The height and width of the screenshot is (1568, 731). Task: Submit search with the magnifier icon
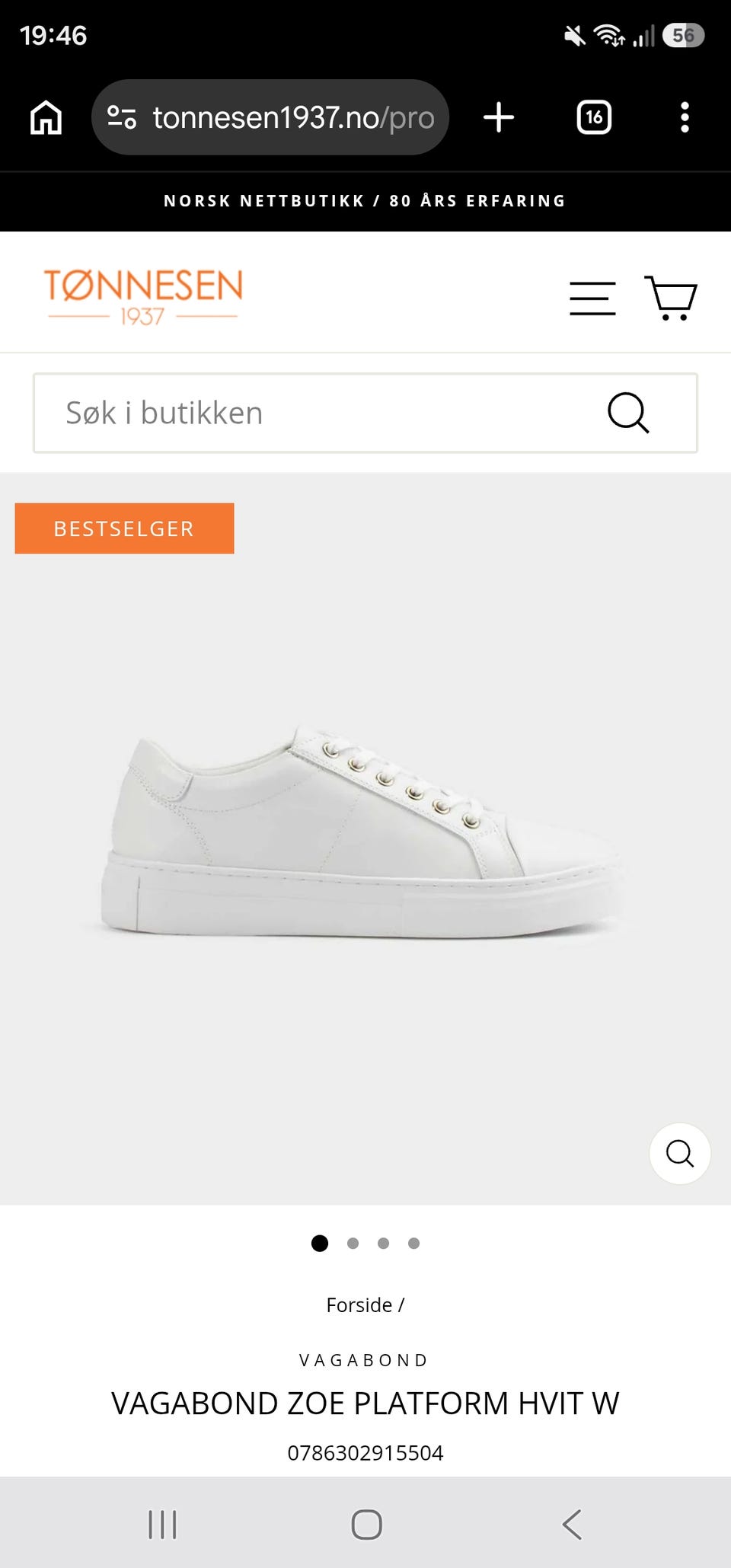(628, 413)
